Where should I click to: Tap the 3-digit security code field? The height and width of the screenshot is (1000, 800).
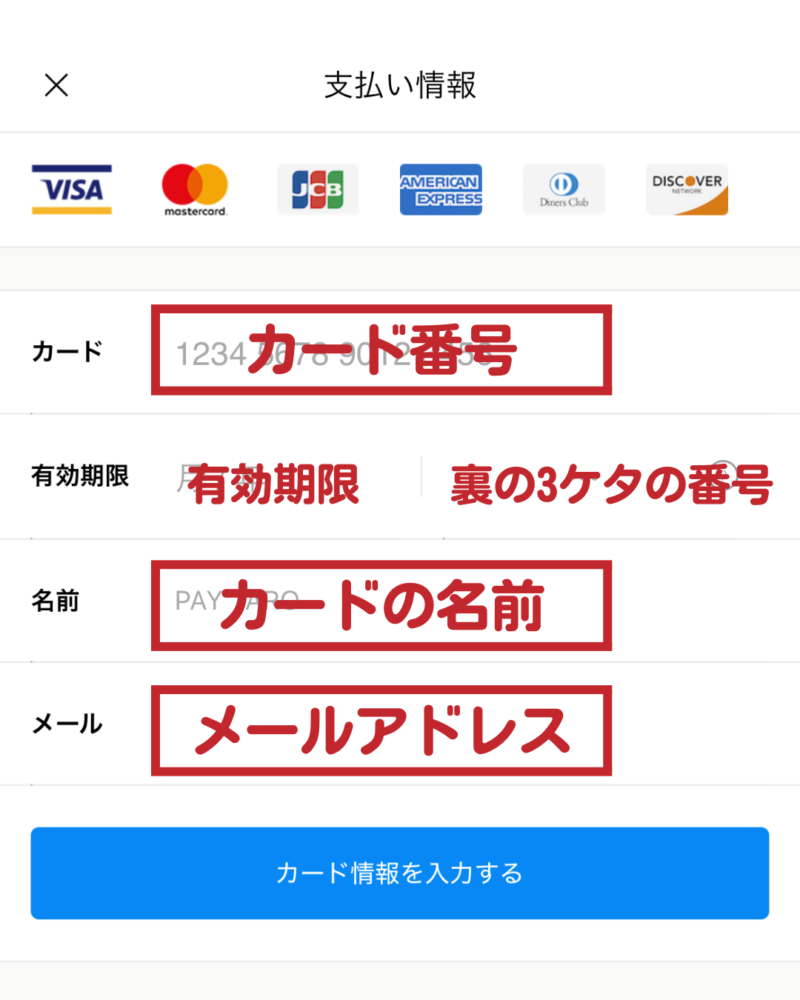coord(600,477)
